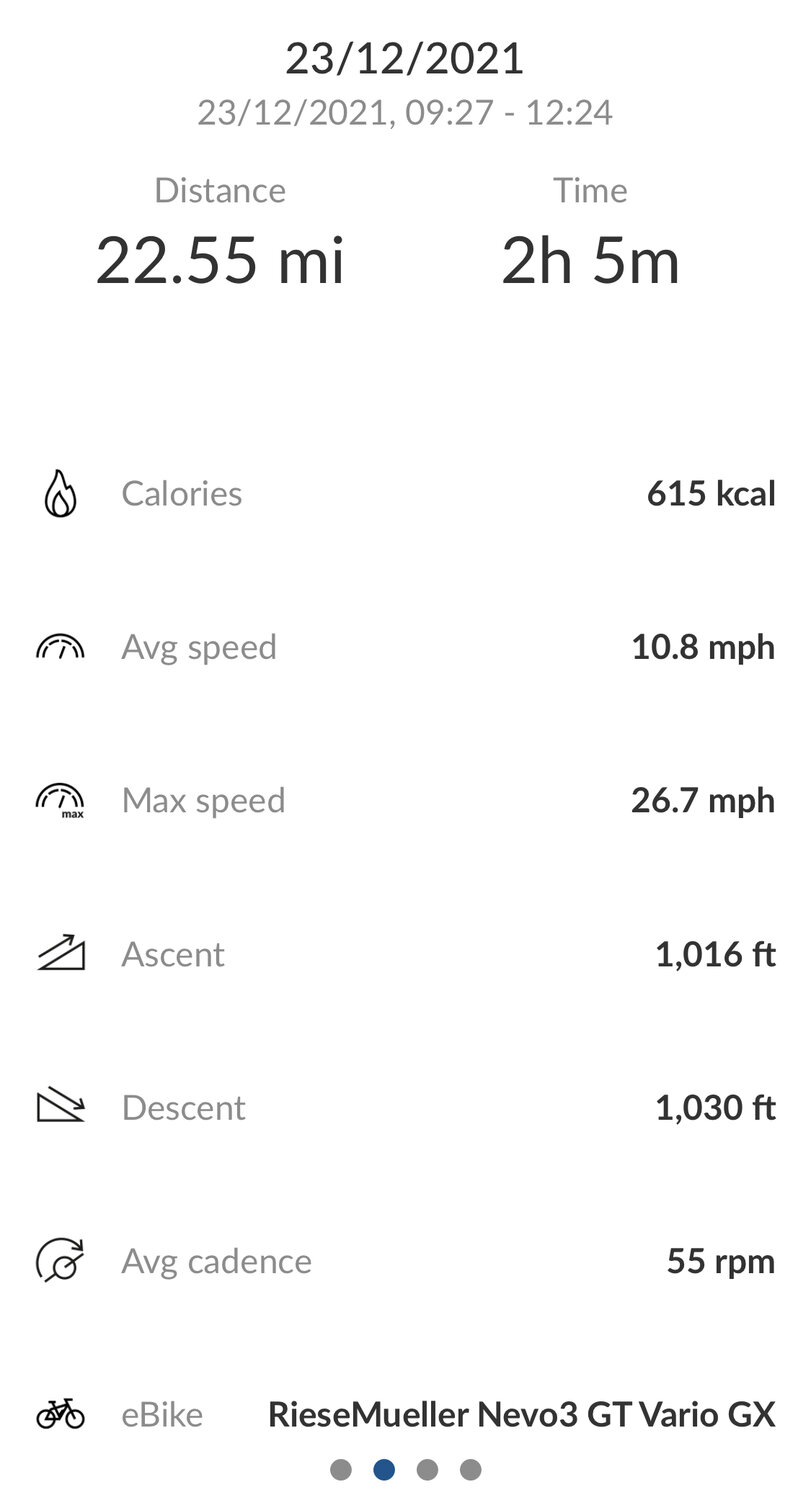Go to the last page indicator dot

pyautogui.click(x=470, y=1469)
